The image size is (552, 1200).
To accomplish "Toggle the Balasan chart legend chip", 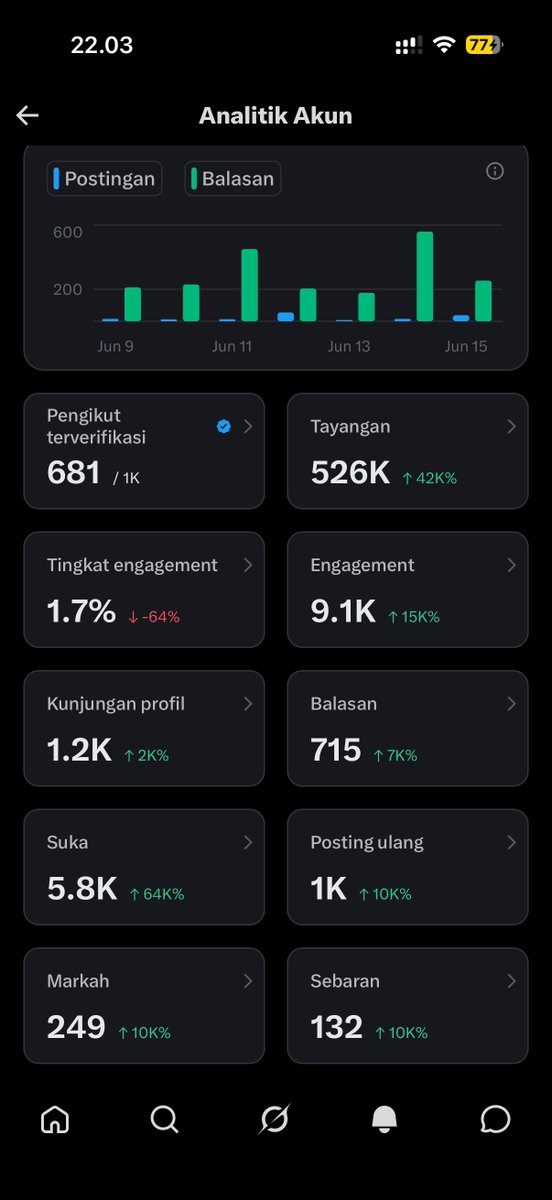I will [x=233, y=179].
